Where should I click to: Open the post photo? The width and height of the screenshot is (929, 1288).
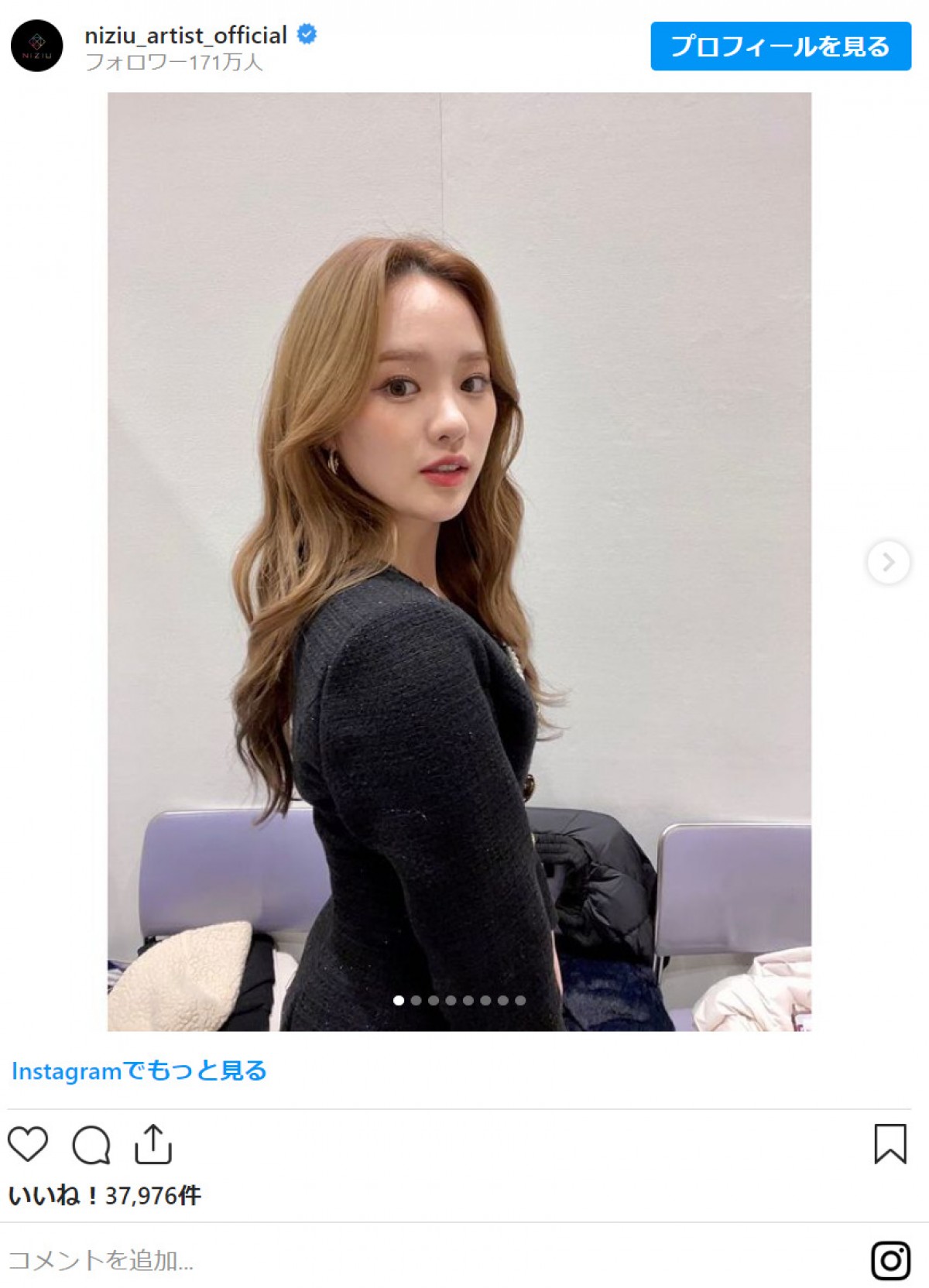pos(459,562)
